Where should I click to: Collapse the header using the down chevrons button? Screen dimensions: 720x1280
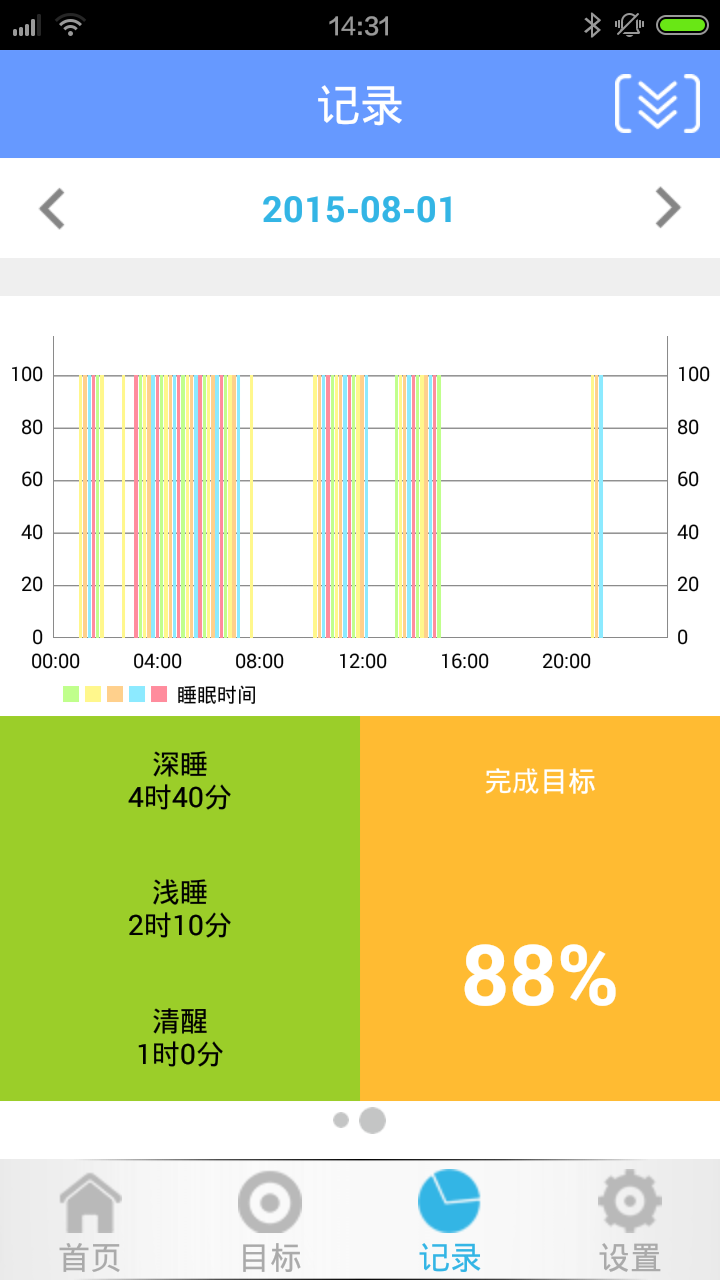coord(655,103)
